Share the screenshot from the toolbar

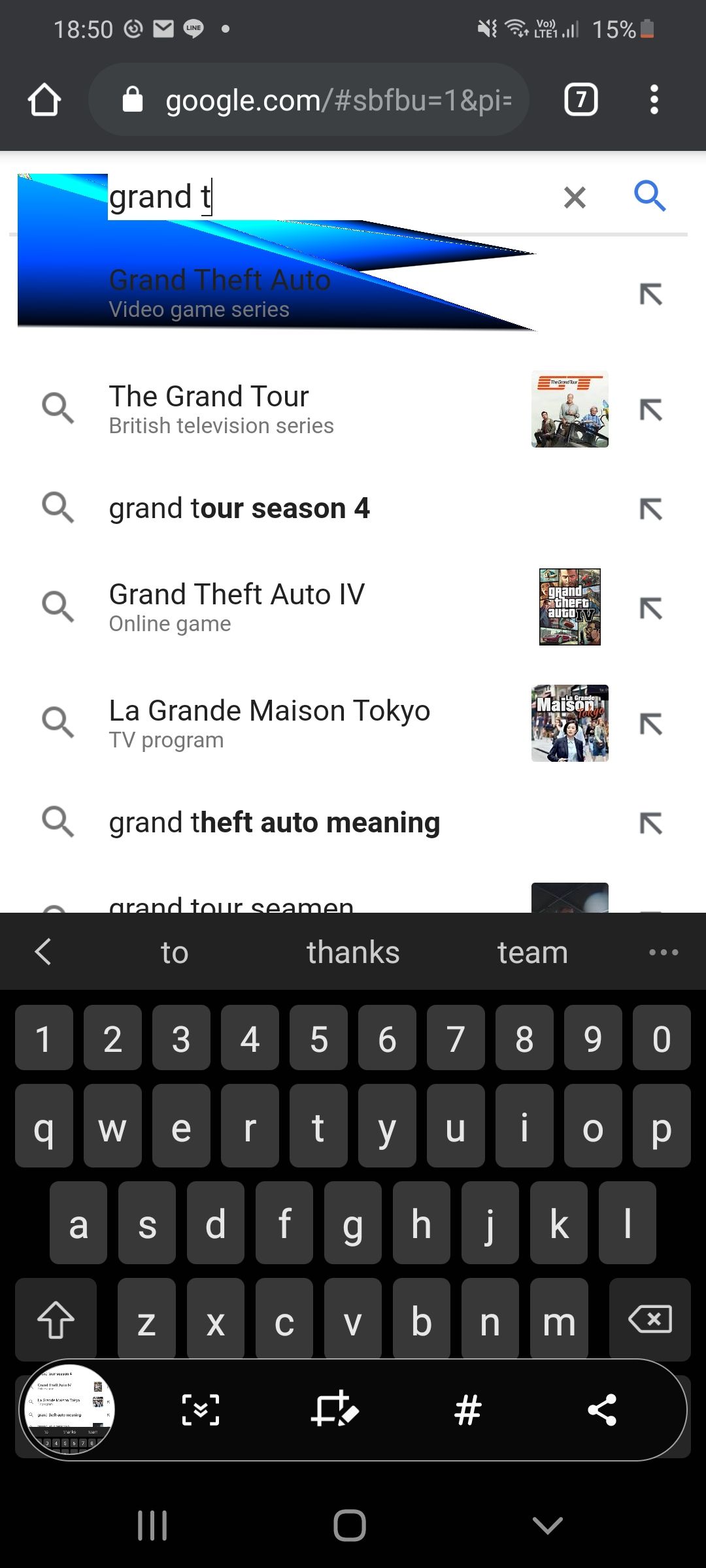(x=602, y=1409)
